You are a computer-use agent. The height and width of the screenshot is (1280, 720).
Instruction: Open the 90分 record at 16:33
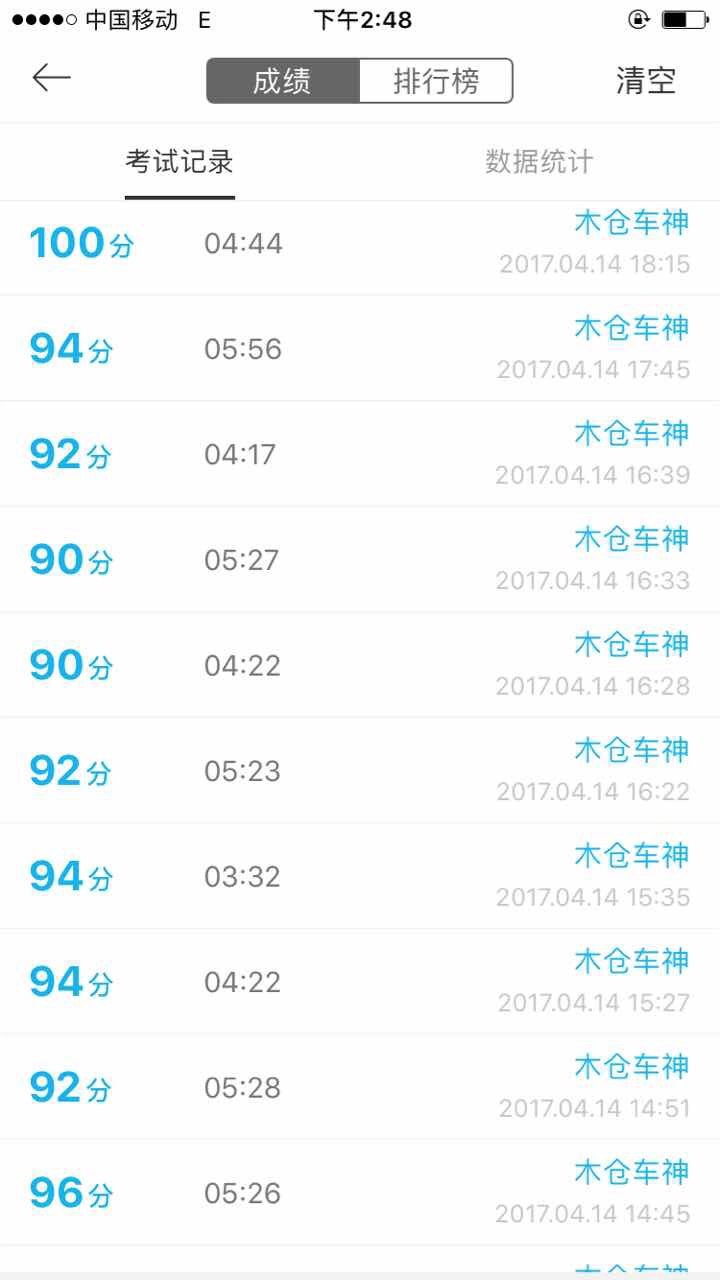(360, 559)
